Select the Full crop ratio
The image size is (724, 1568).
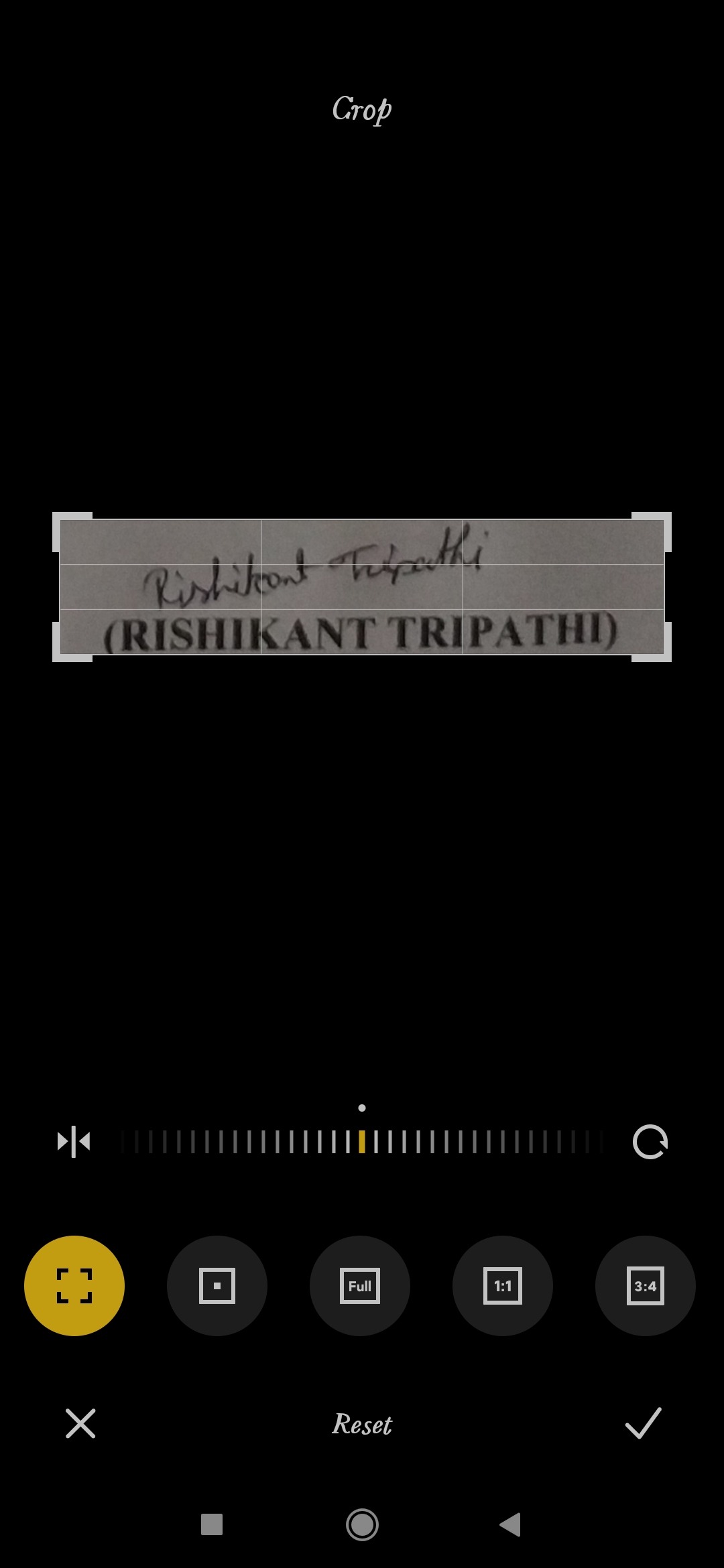pos(360,1286)
